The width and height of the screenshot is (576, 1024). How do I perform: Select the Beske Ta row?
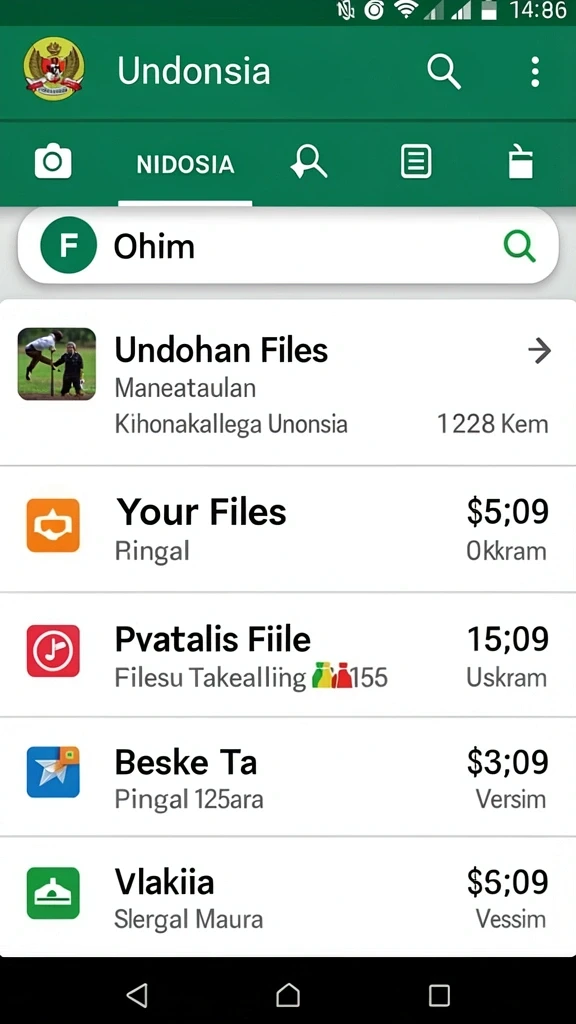(288, 776)
